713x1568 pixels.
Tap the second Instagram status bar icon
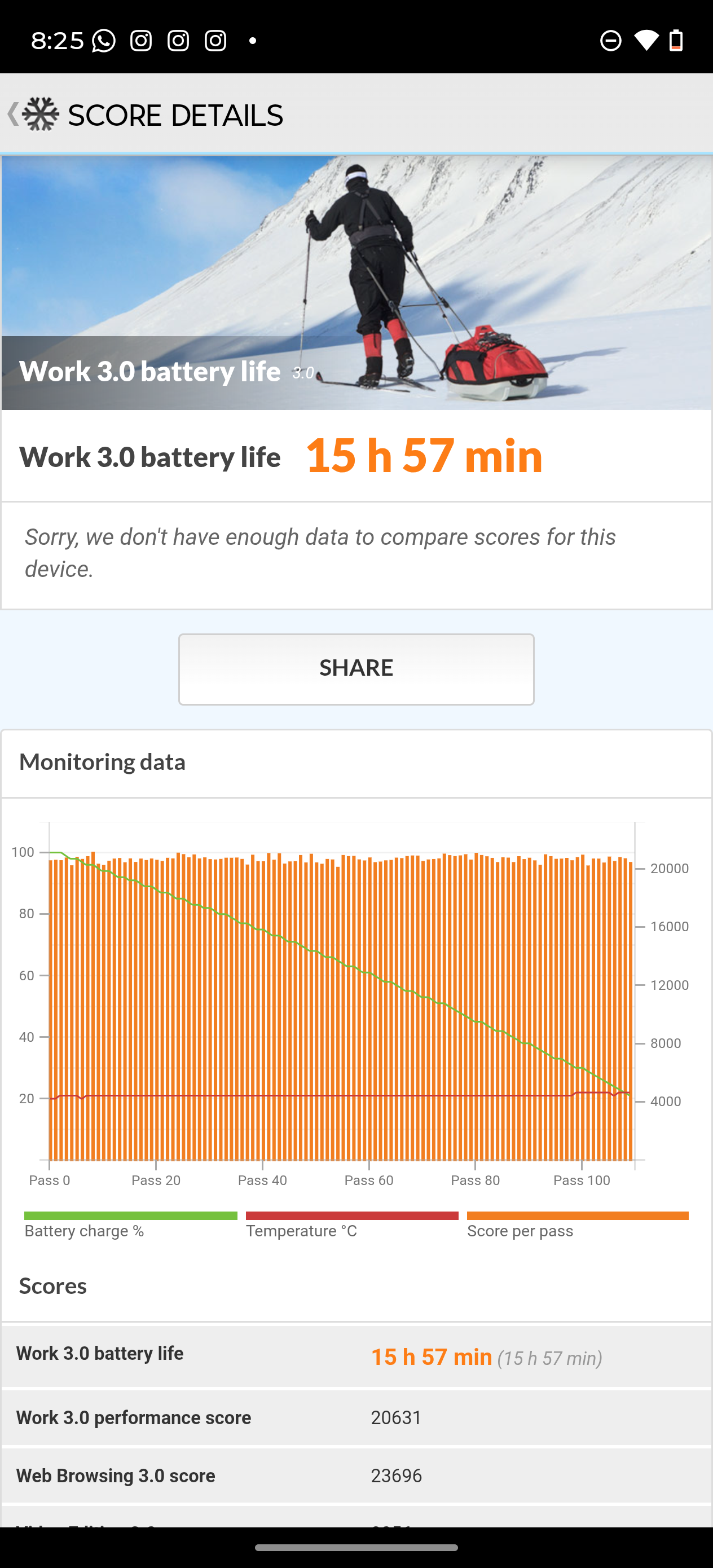click(177, 40)
